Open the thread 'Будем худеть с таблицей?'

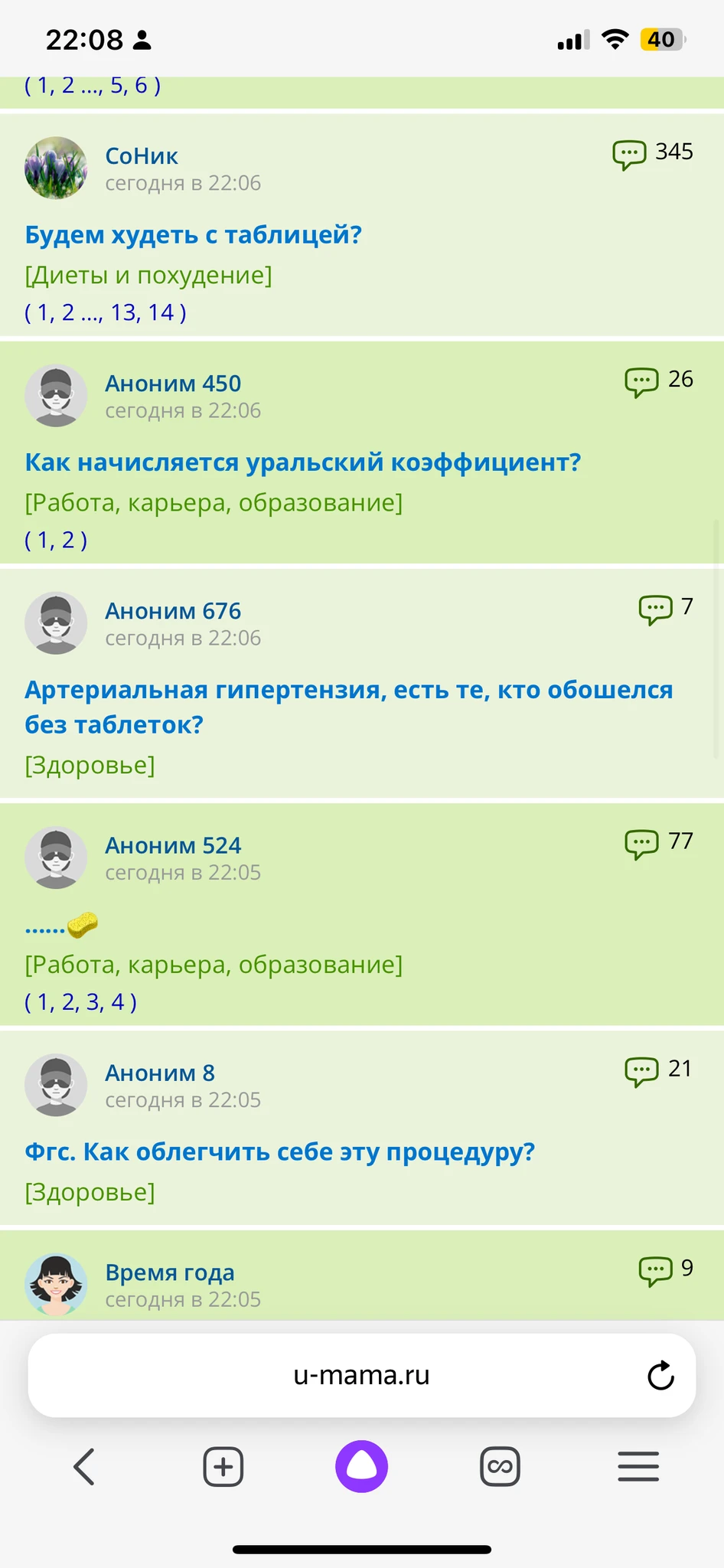193,234
